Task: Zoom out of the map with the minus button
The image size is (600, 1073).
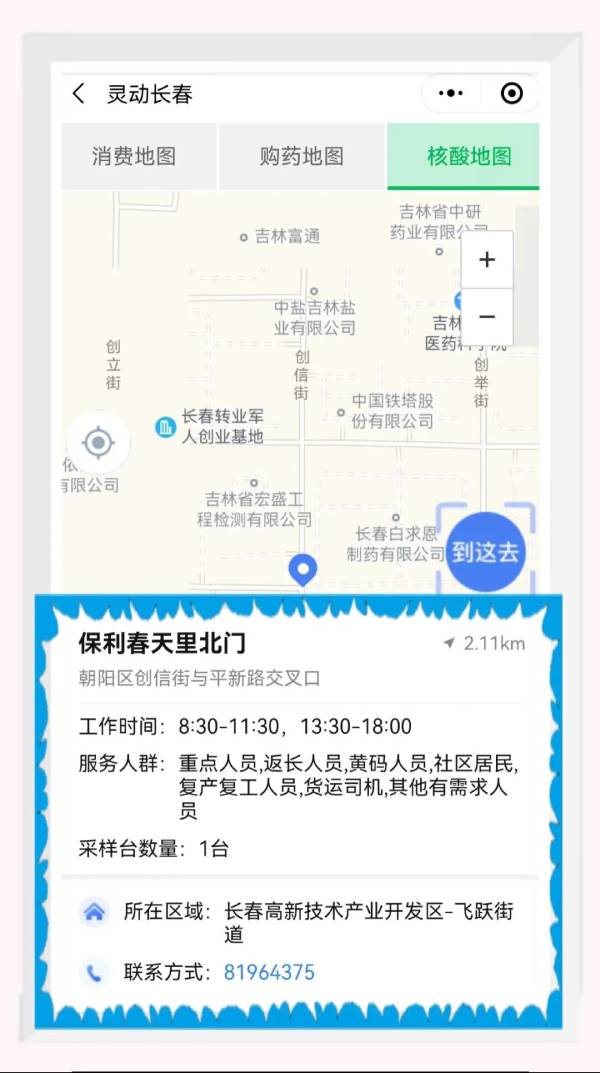Action: (x=487, y=317)
